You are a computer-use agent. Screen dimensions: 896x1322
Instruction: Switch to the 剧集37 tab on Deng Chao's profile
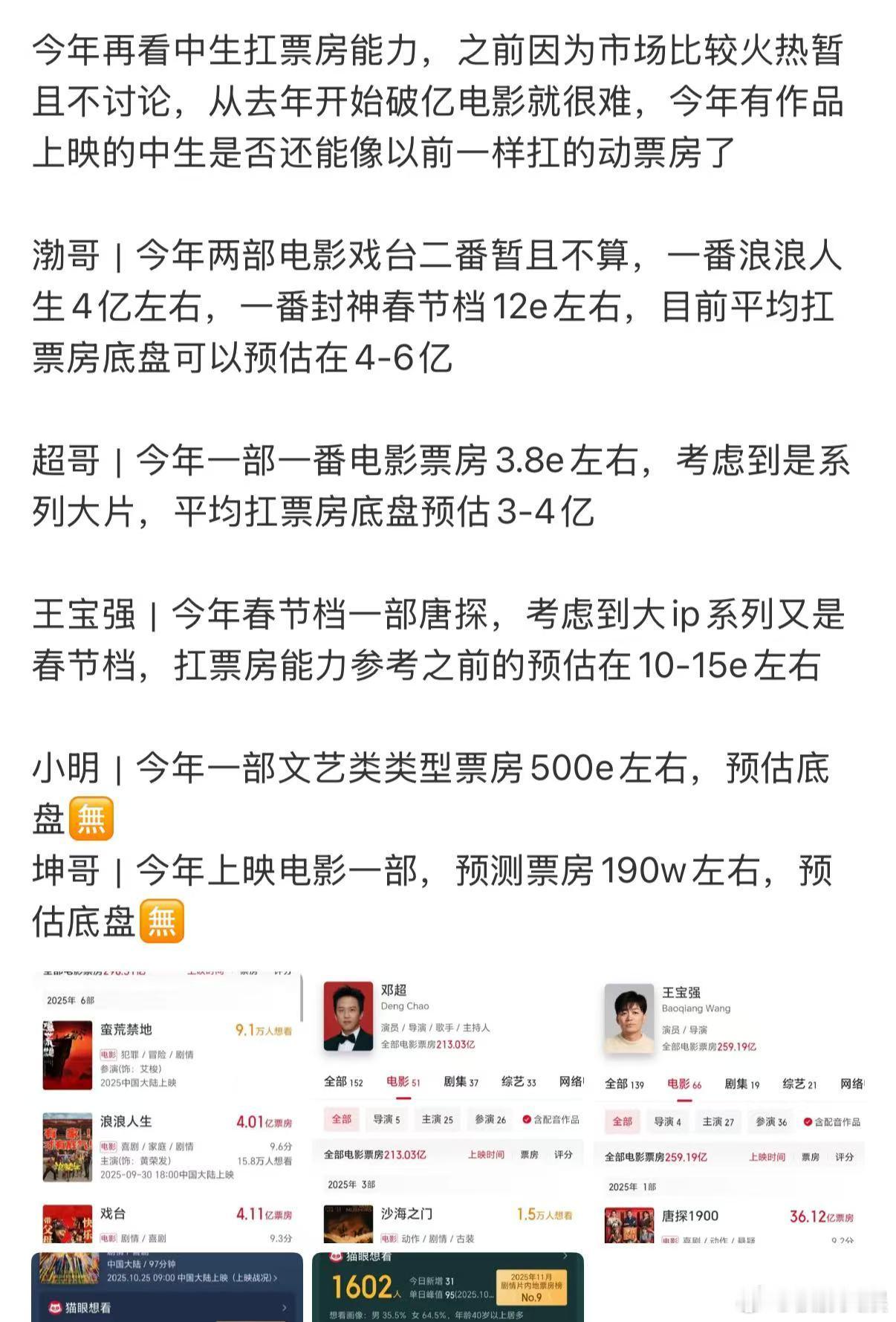click(x=459, y=1083)
